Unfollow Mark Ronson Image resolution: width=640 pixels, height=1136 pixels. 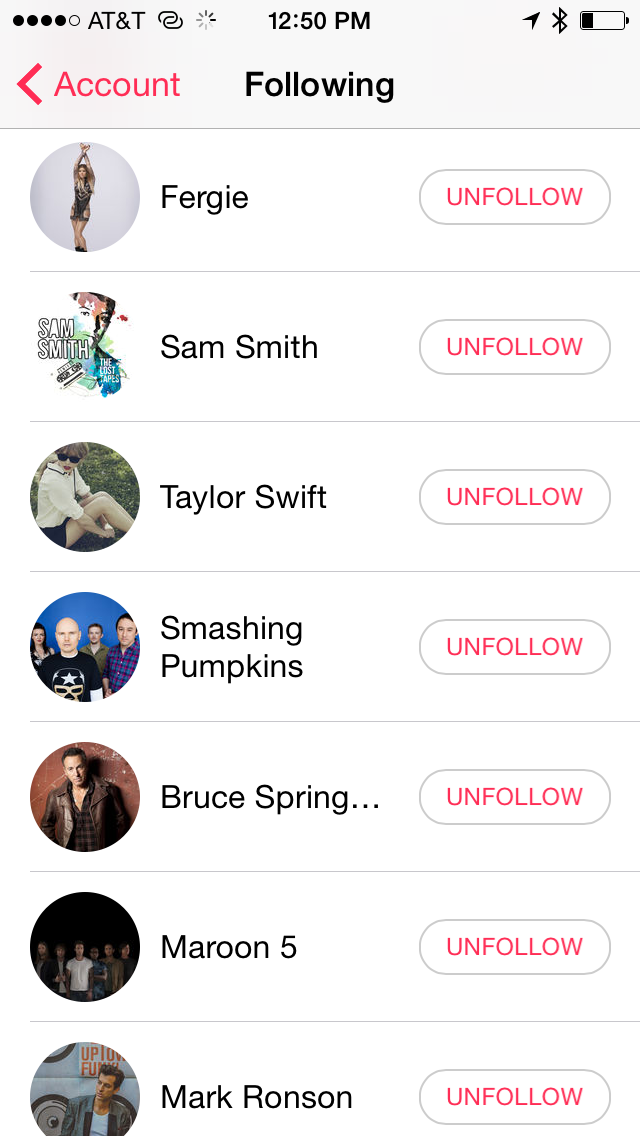click(x=514, y=1097)
